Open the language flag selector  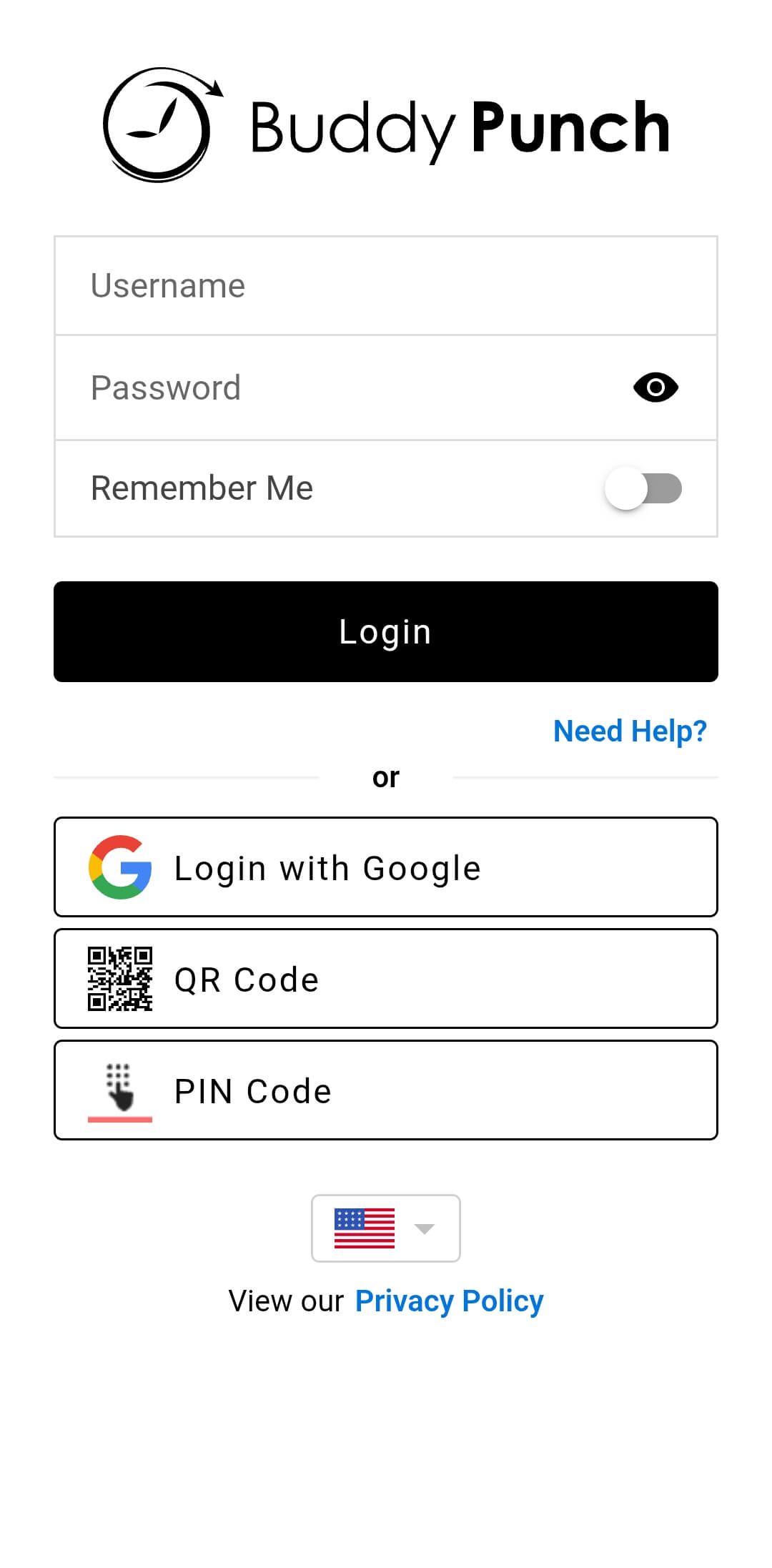[386, 1228]
